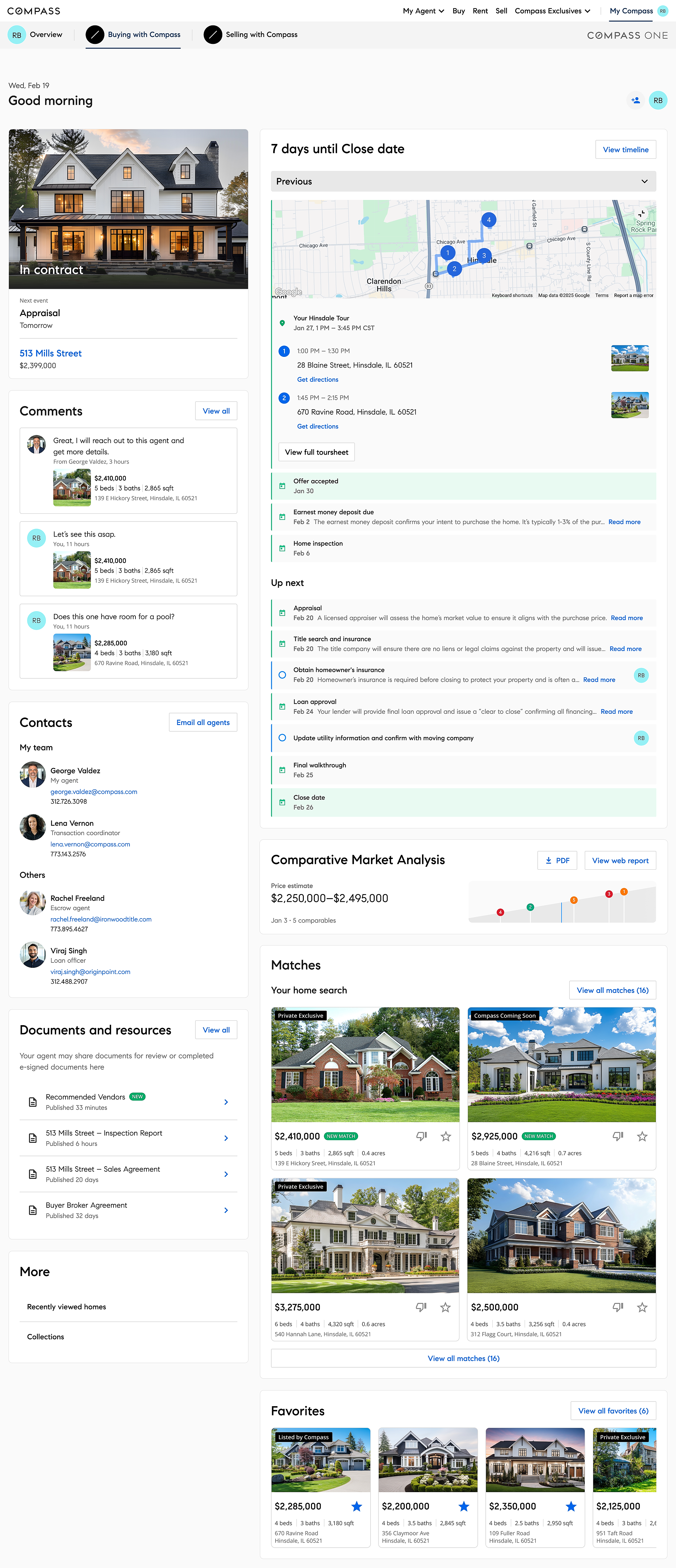
Task: Expand the Previous section
Action: click(x=463, y=181)
